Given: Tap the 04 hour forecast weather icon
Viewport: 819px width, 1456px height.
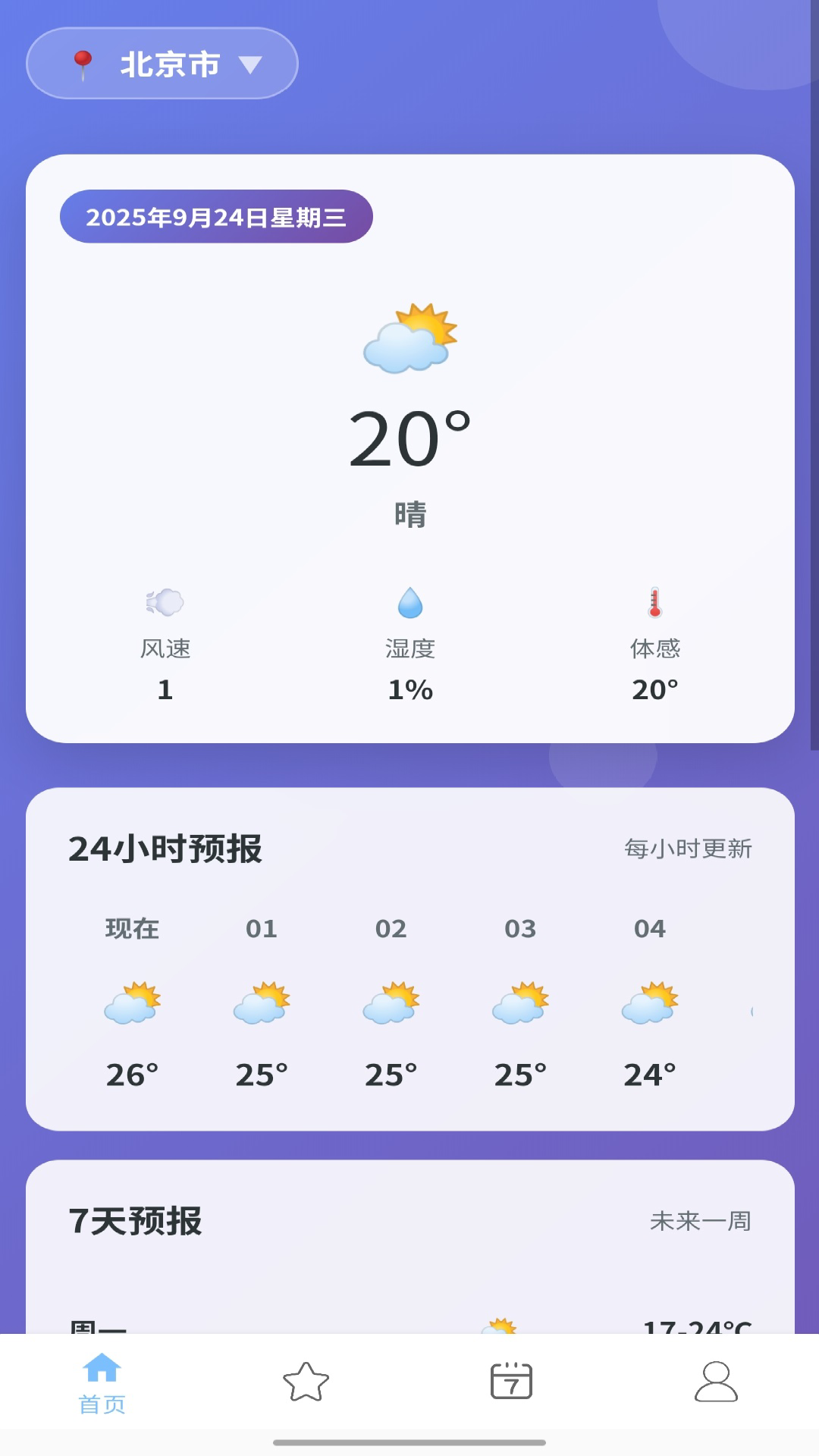Looking at the screenshot, I should point(651,1003).
